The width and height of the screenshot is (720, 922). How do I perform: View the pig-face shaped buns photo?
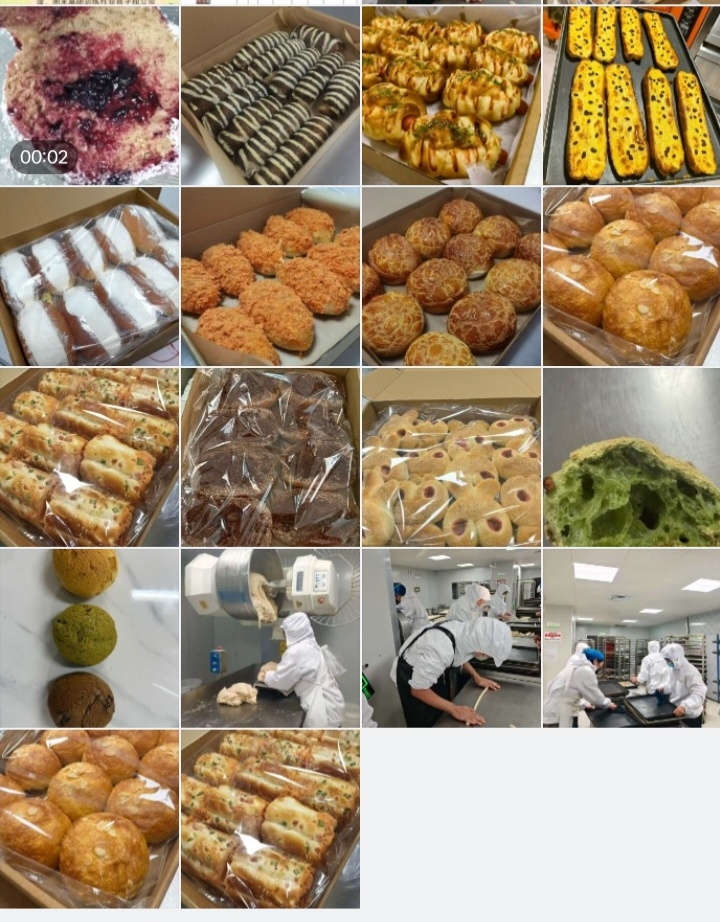451,457
